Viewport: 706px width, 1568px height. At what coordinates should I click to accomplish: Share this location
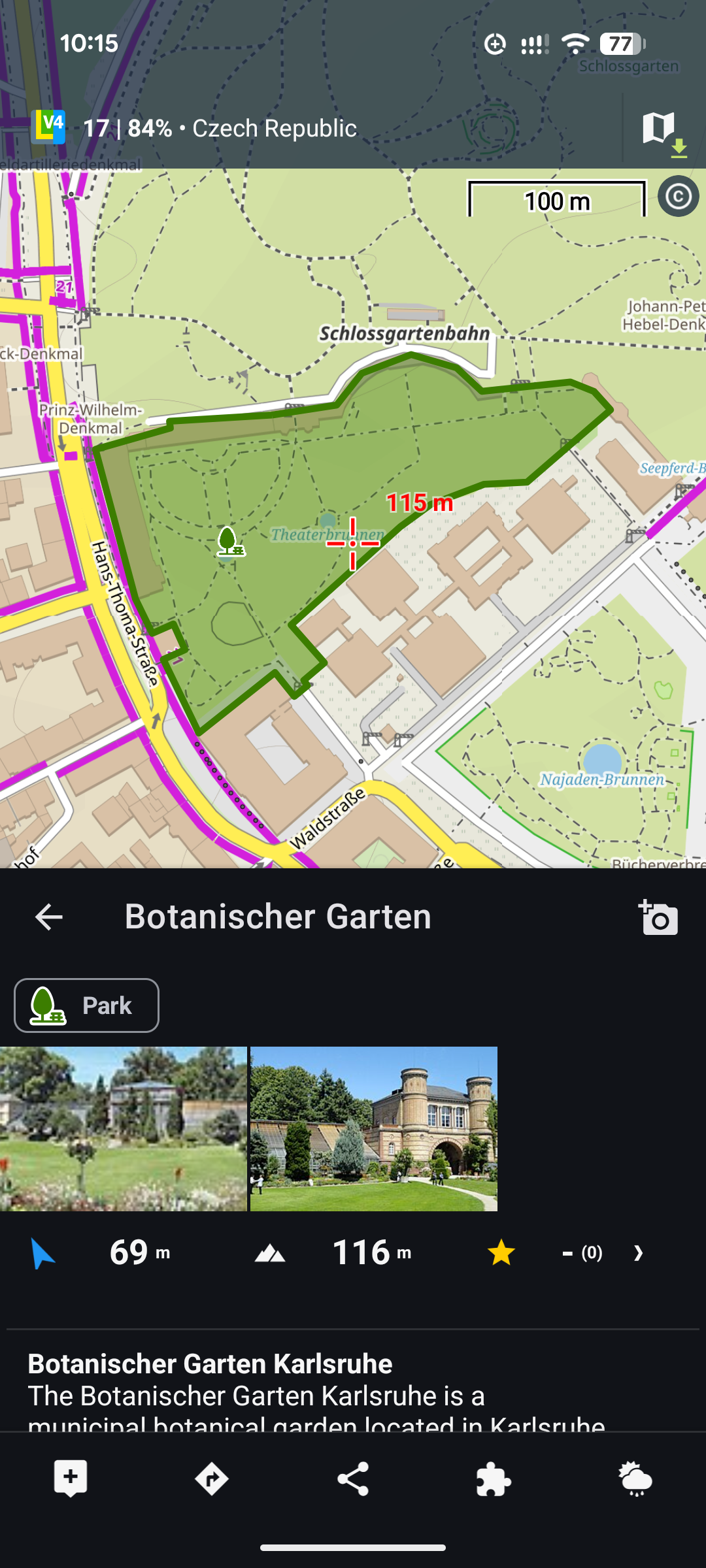353,1479
